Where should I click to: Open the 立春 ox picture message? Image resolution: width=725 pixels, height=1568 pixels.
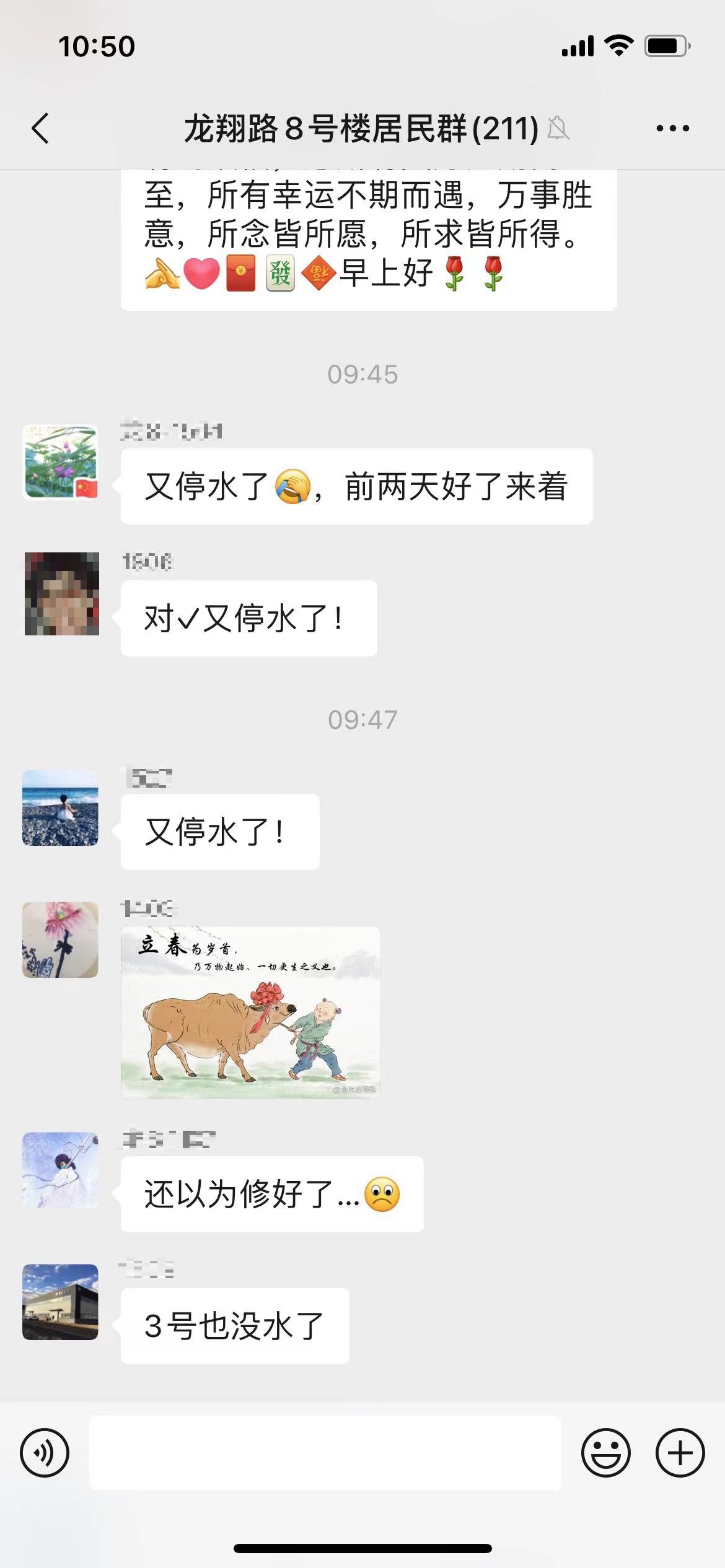click(250, 1012)
